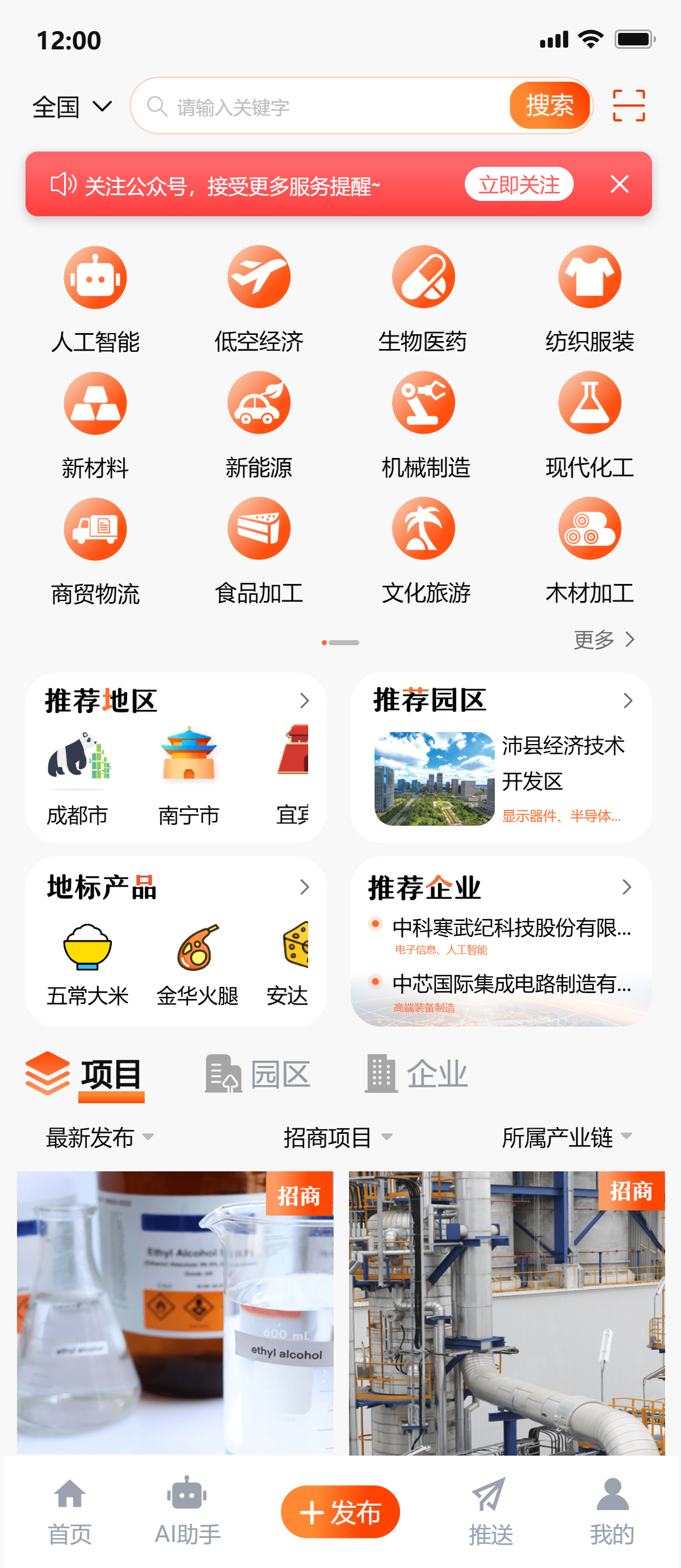Open the 人工智能 category icon
Viewport: 681px width, 1568px height.
95,277
